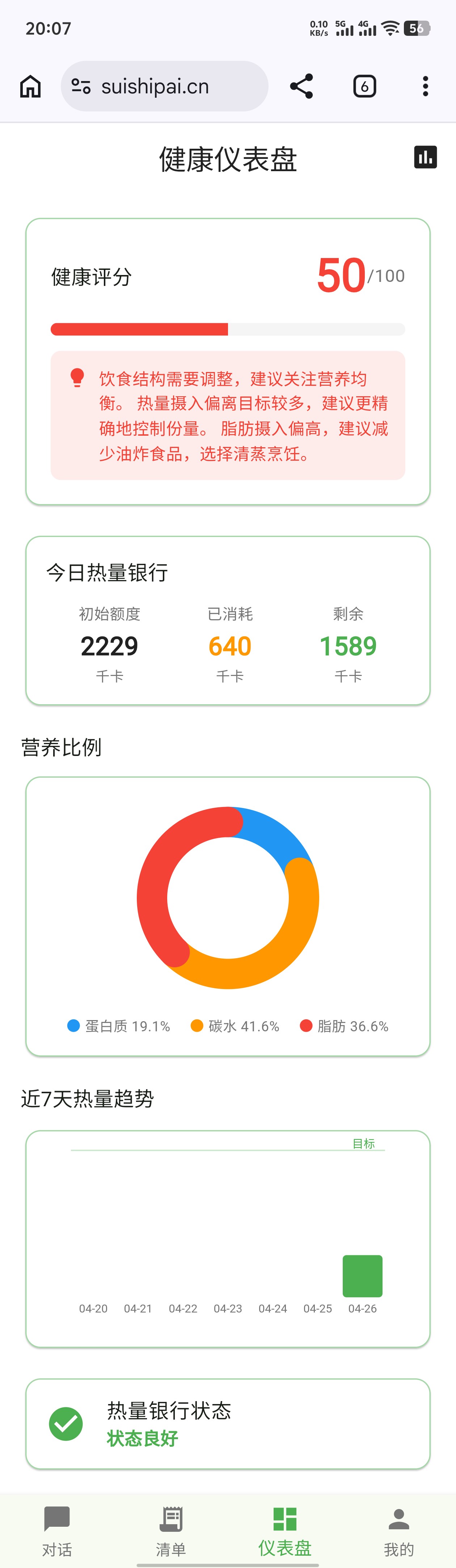Image resolution: width=456 pixels, height=1568 pixels.
Task: Open the browser tab switcher
Action: click(364, 86)
